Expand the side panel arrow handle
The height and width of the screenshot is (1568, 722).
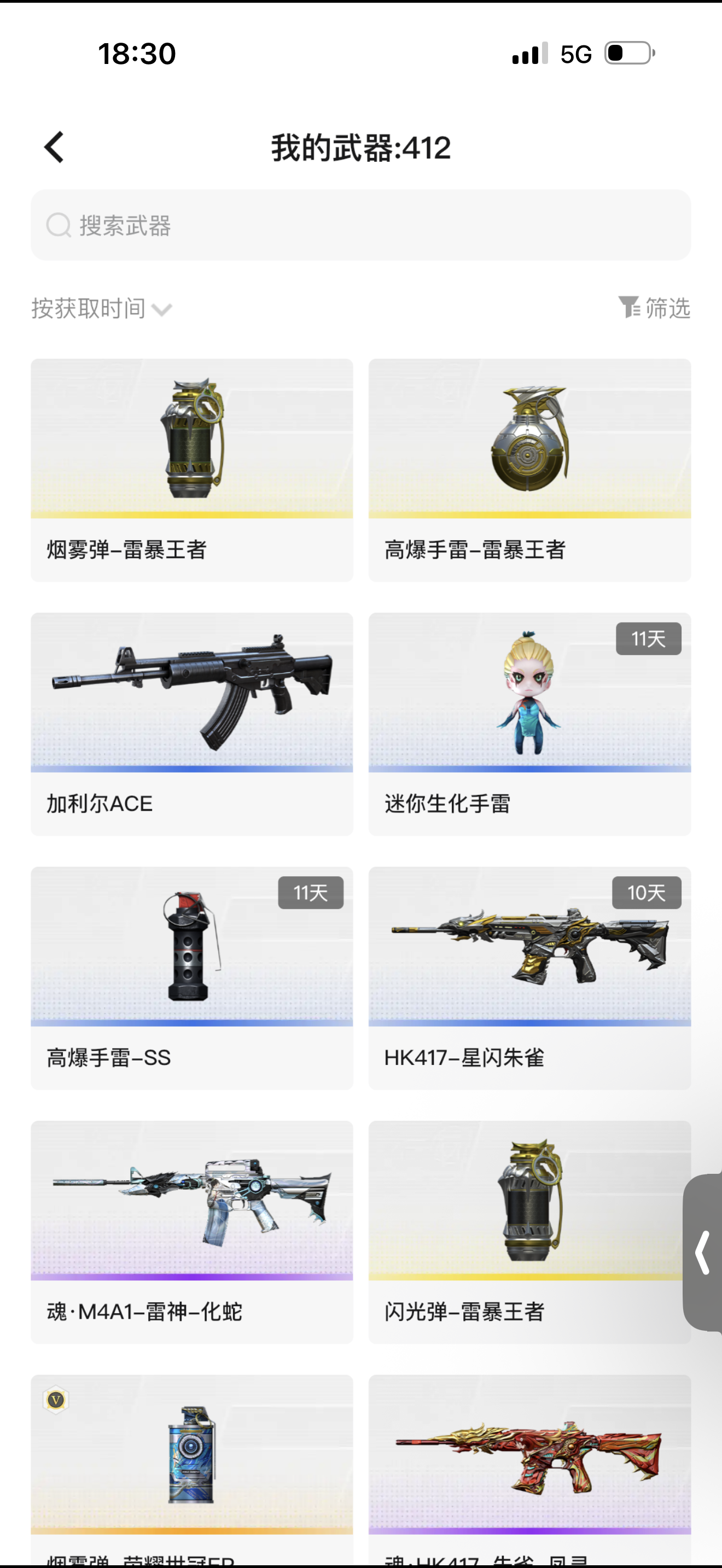coord(704,1252)
